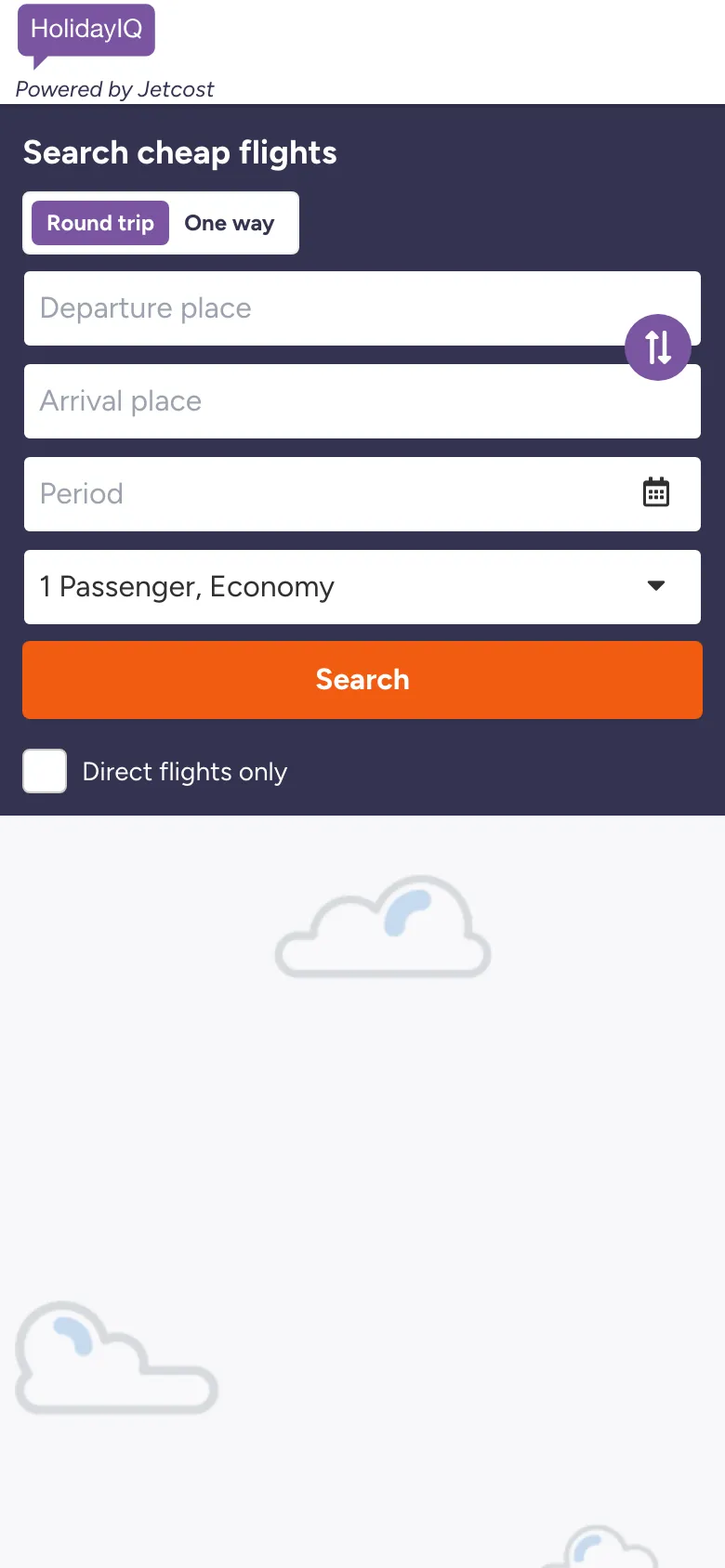Click the arrows icon between location fields

658,347
